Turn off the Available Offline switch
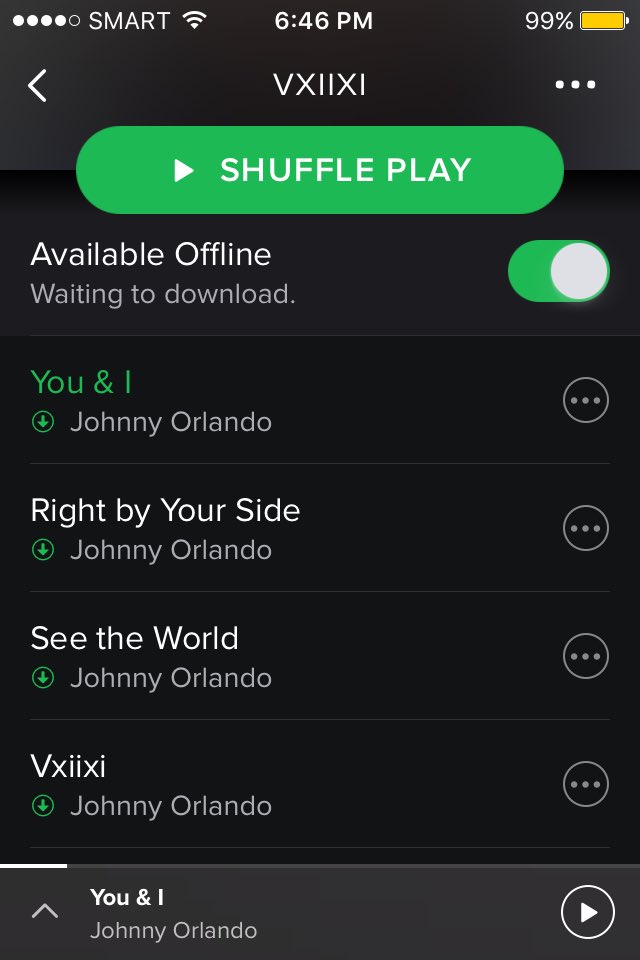Screen dimensions: 640x960 click(559, 271)
